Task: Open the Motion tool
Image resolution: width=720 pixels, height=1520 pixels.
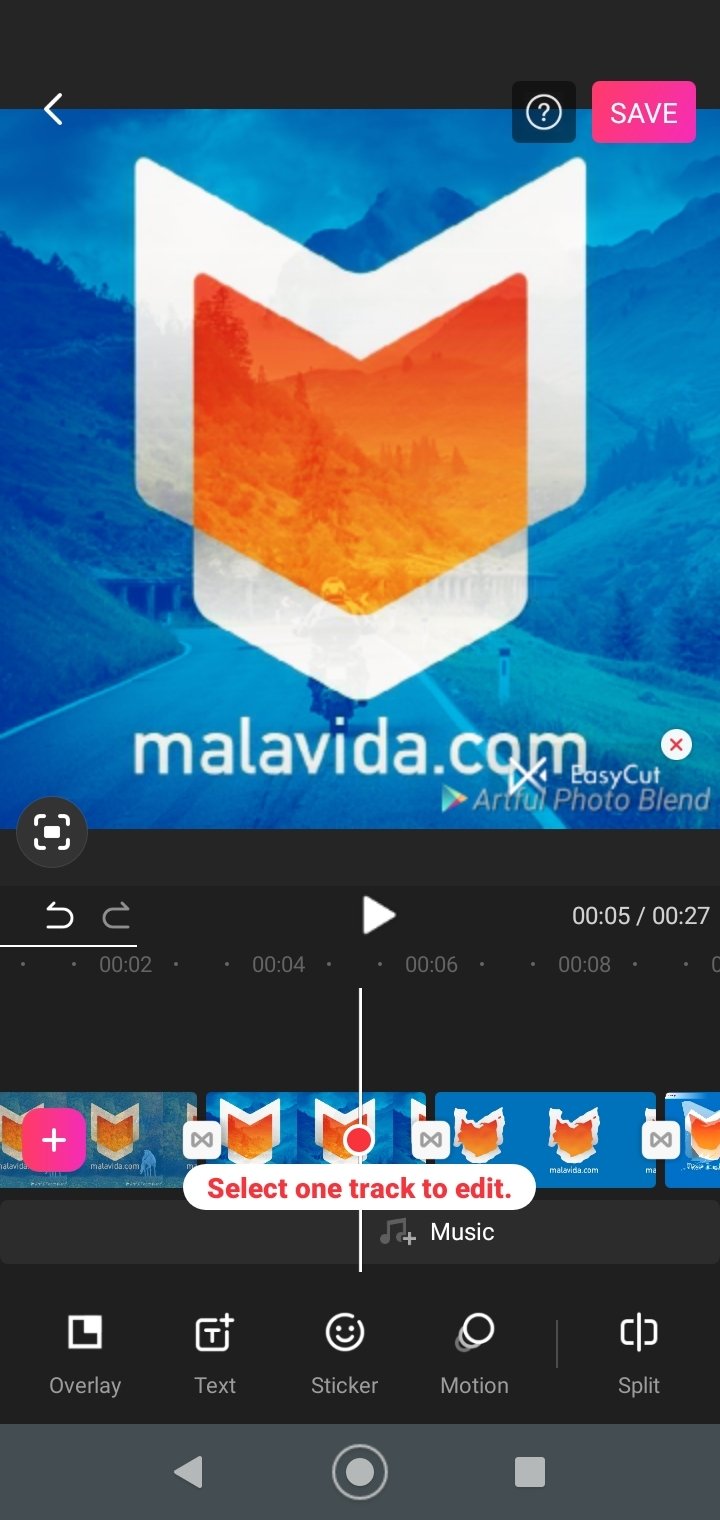Action: [474, 1355]
